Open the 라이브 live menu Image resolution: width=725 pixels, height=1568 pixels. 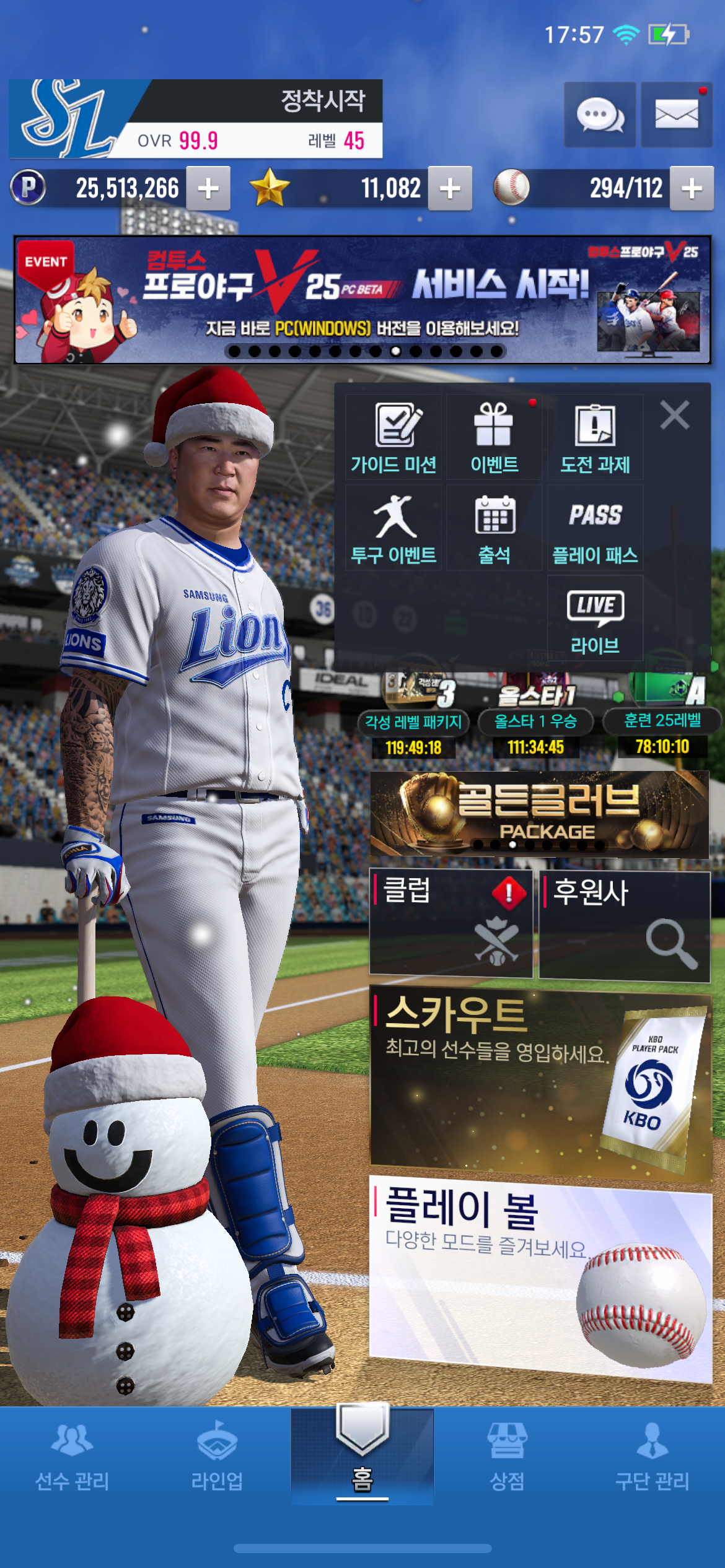pos(595,619)
